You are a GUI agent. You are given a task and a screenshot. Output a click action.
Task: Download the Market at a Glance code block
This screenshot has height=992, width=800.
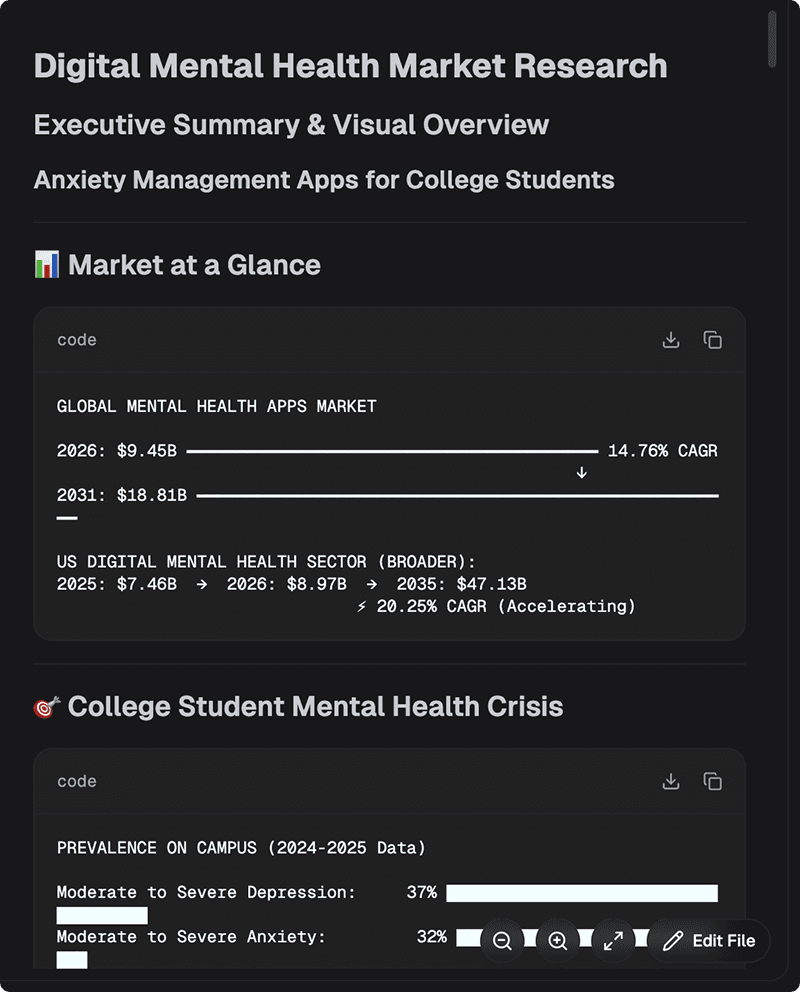pyautogui.click(x=671, y=340)
